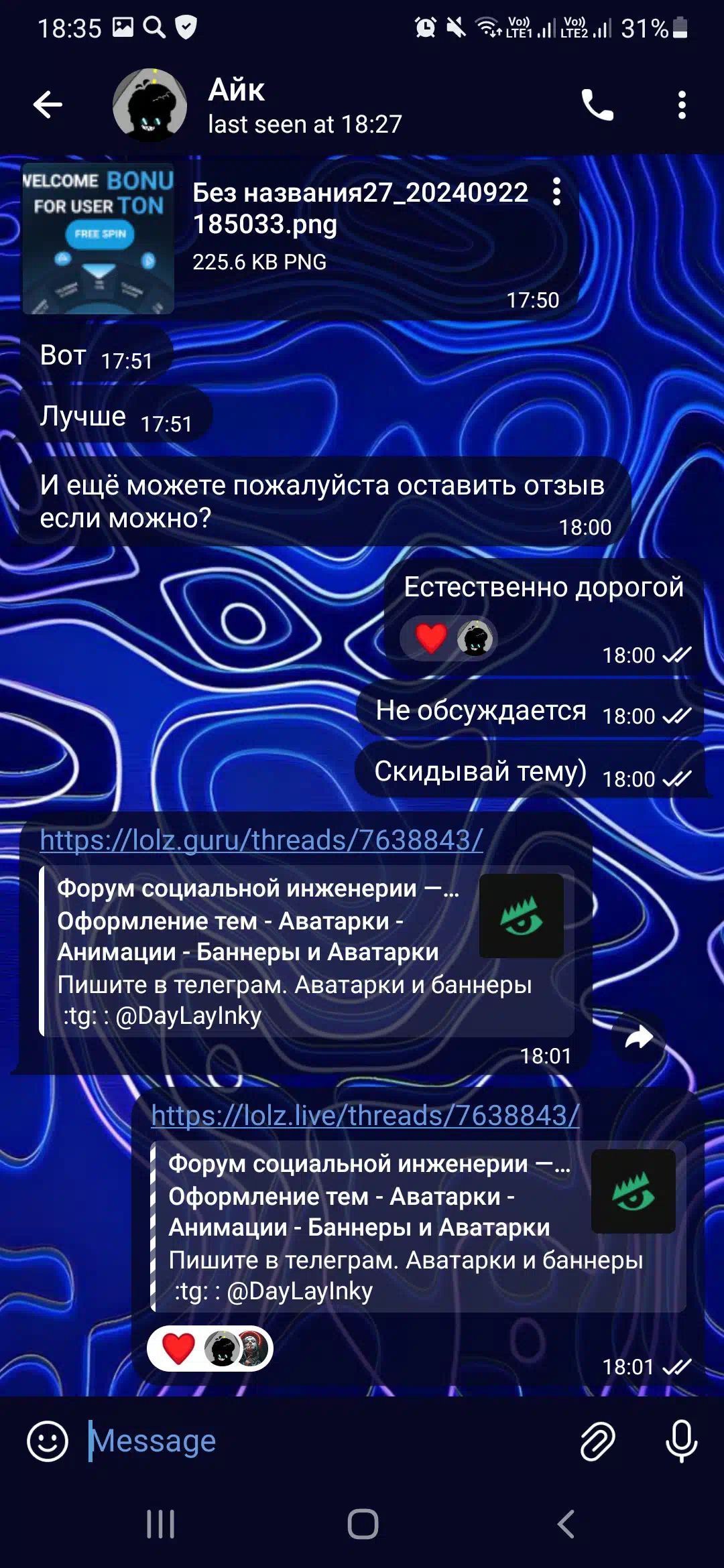Open the lolz.live thread link
This screenshot has height=1568, width=724.
[x=365, y=1115]
